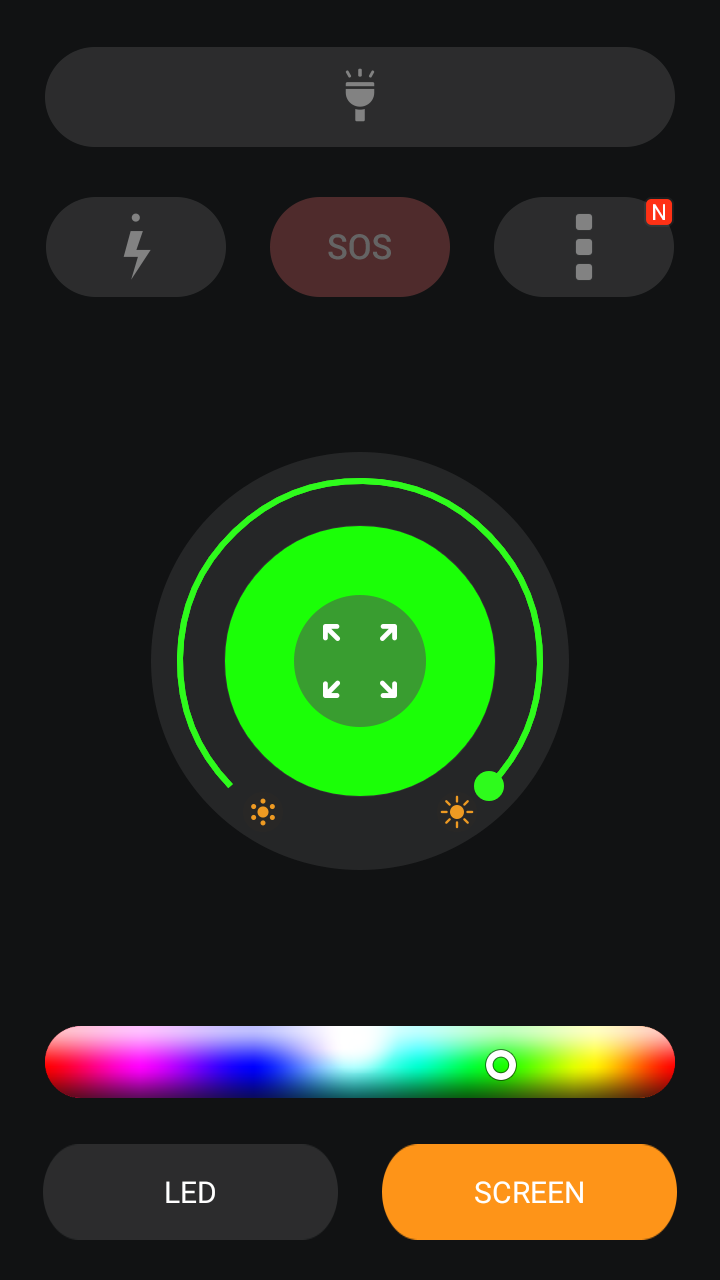Enable SOS flashing mode
Screen dimensions: 720x1280
pos(360,247)
